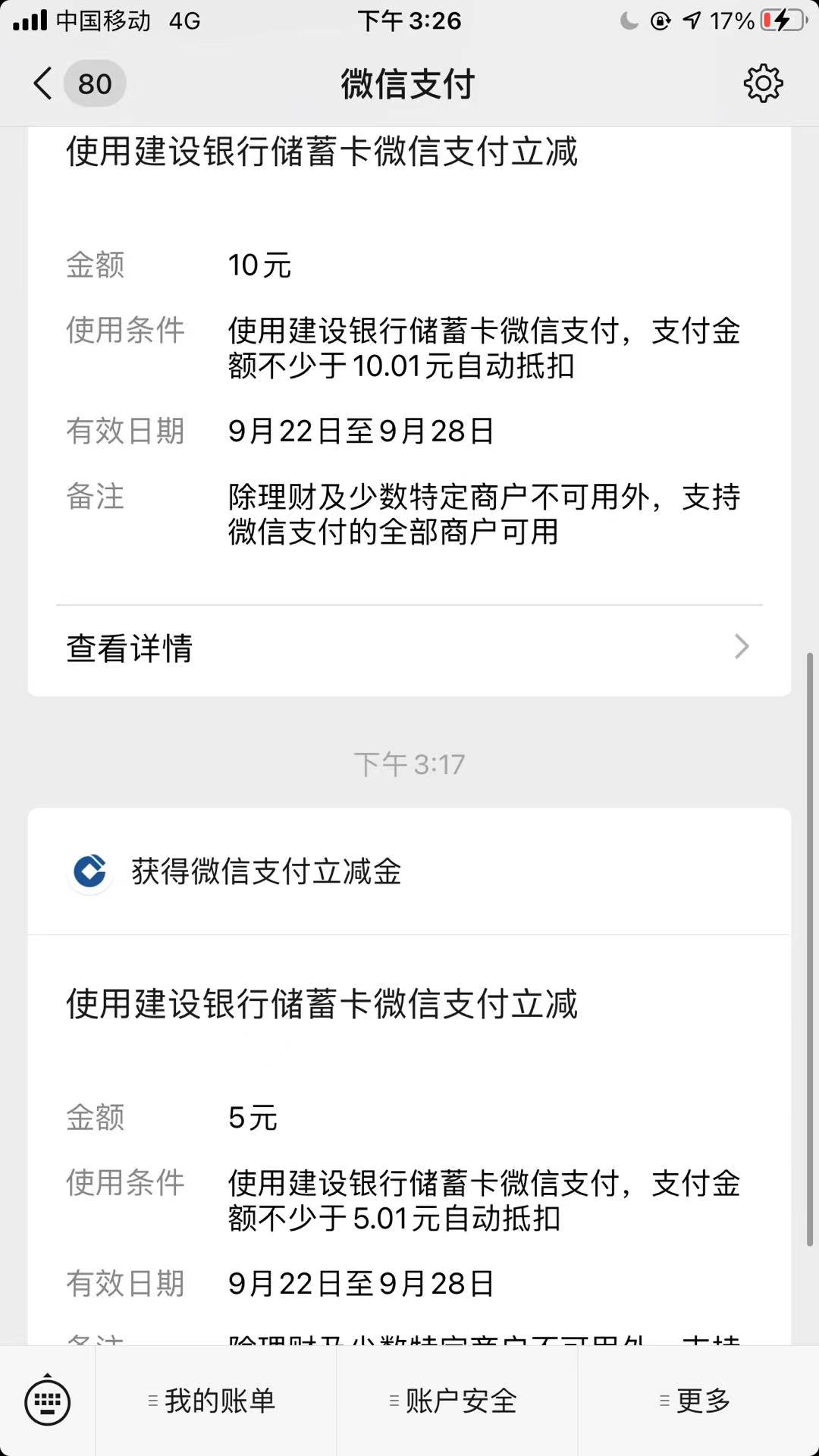
Task: Click the 查看详情 link
Action: [x=129, y=648]
